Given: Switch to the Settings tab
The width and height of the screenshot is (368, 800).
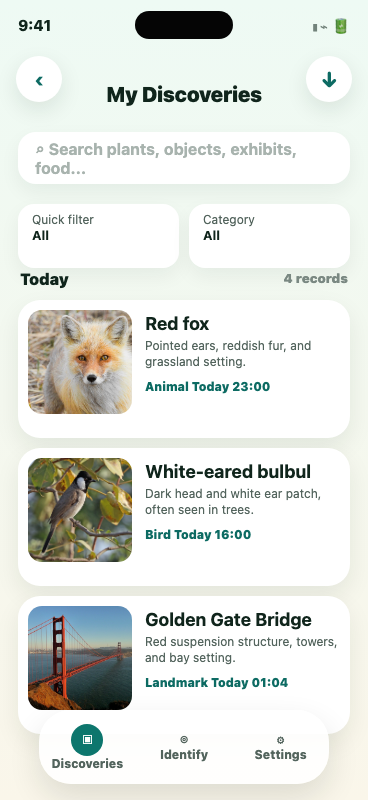Looking at the screenshot, I should pyautogui.click(x=280, y=748).
